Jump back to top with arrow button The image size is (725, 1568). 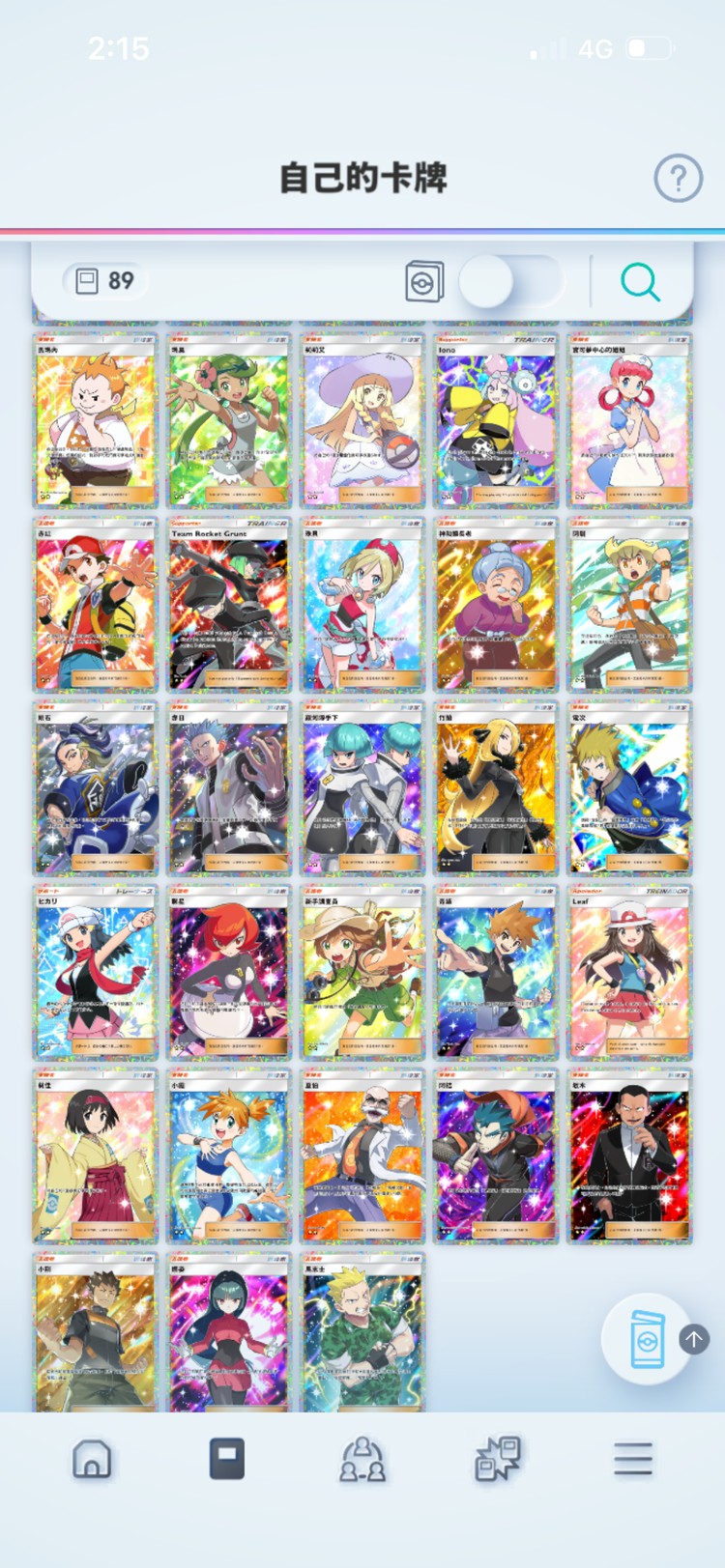[694, 1339]
